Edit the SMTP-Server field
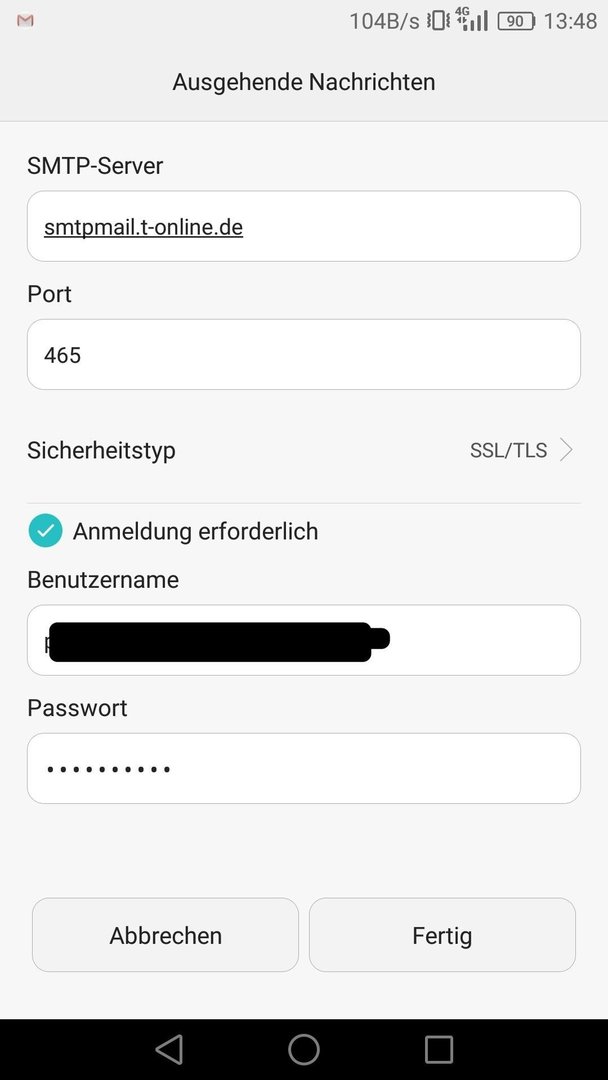Image resolution: width=608 pixels, height=1080 pixels. (304, 226)
